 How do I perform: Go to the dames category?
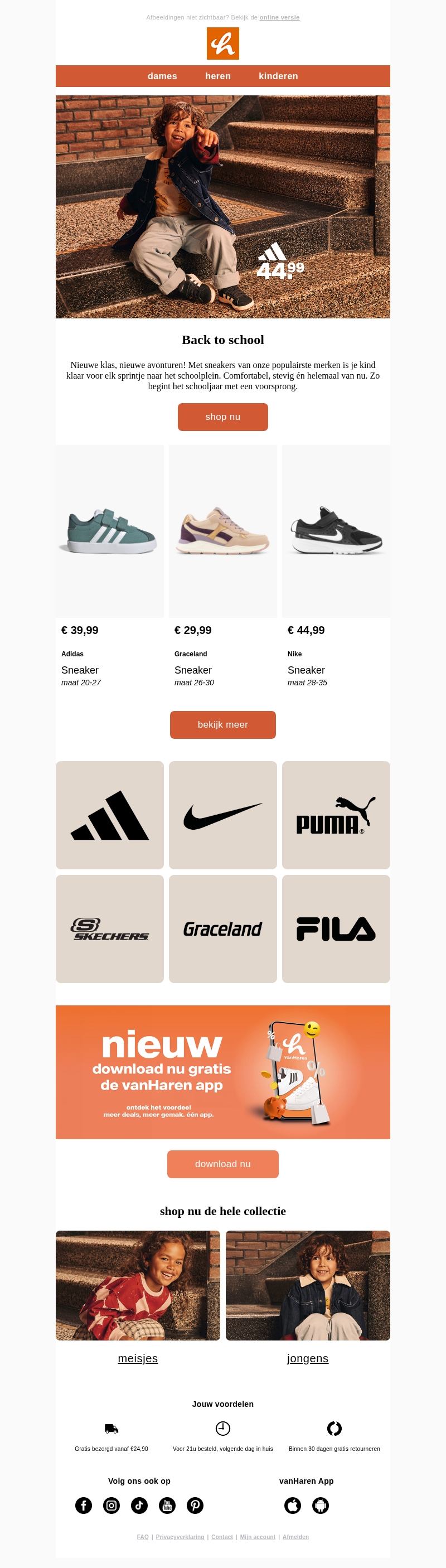point(162,76)
